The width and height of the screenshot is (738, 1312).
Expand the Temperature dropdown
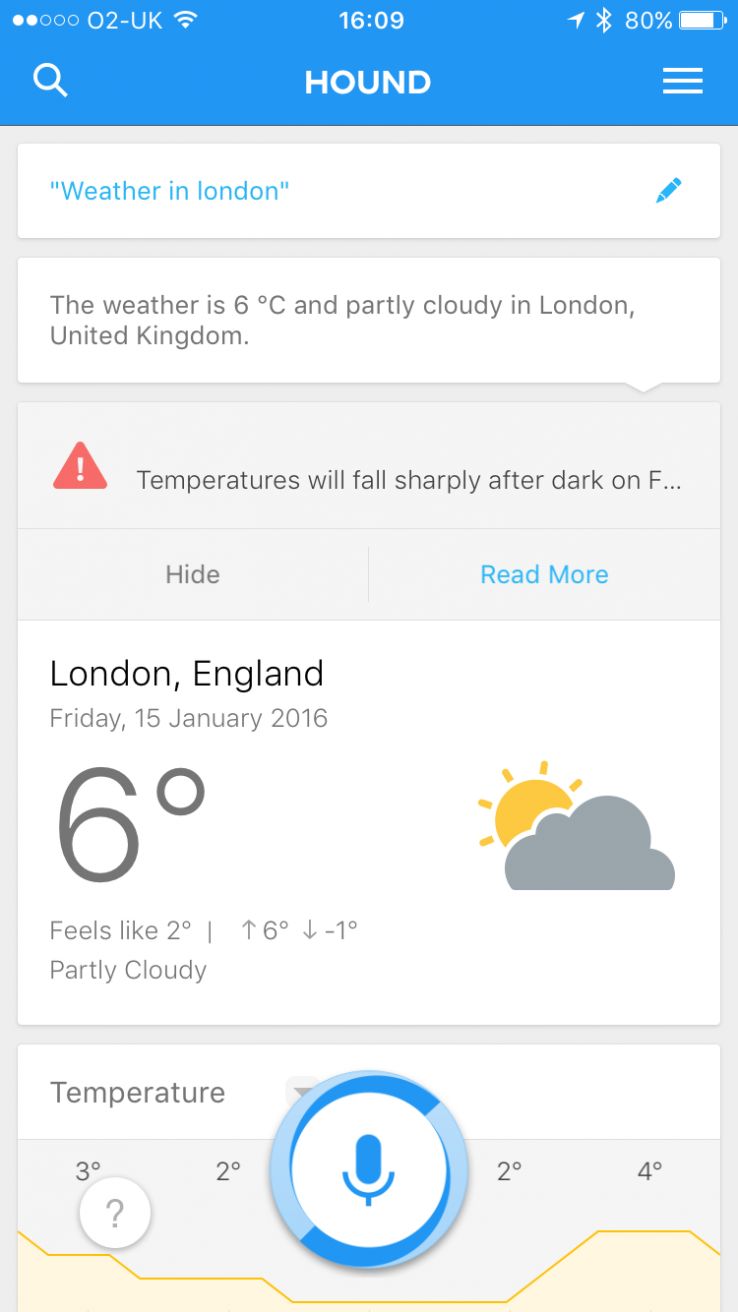pos(297,1090)
